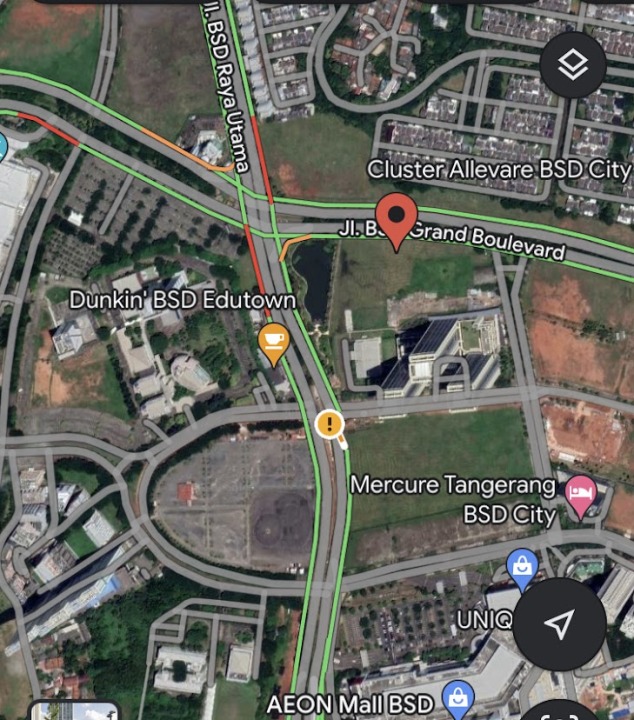The height and width of the screenshot is (720, 634).
Task: View the road incident warning marker
Action: 329,424
